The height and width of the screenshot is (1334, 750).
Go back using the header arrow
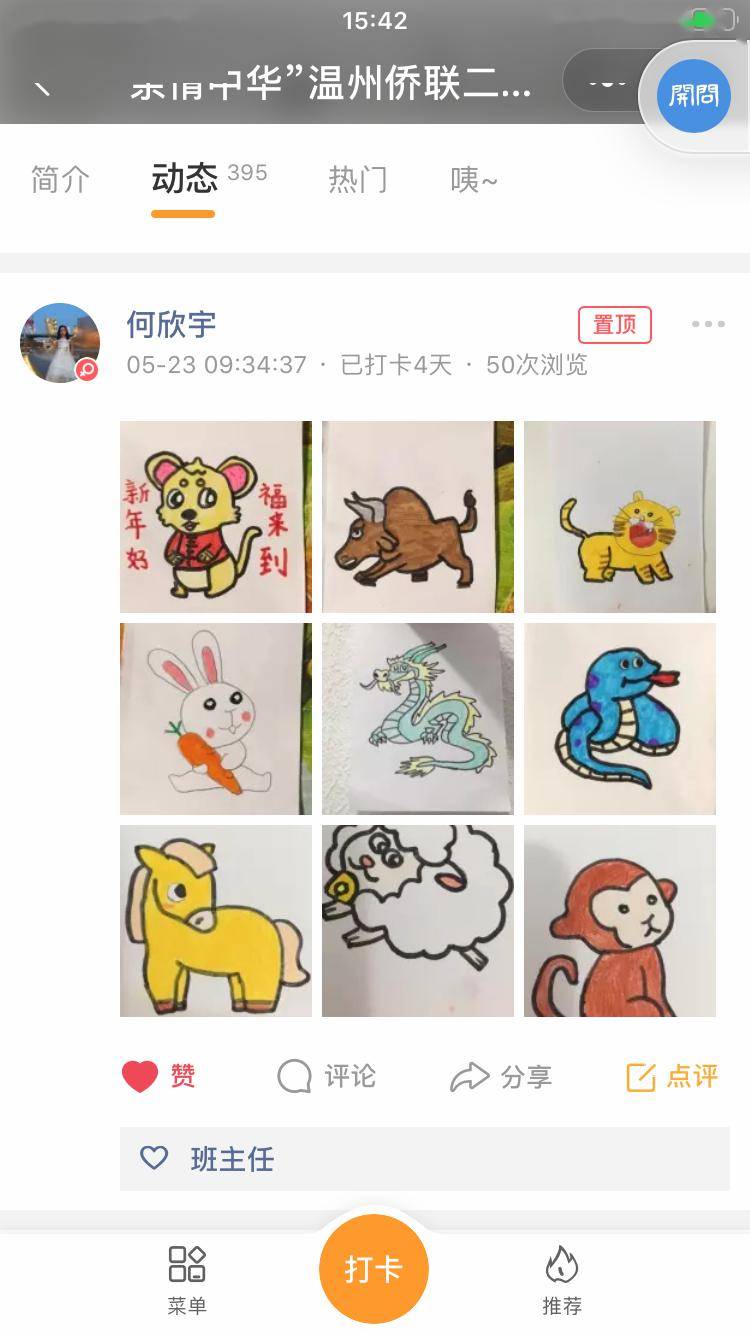click(x=42, y=88)
